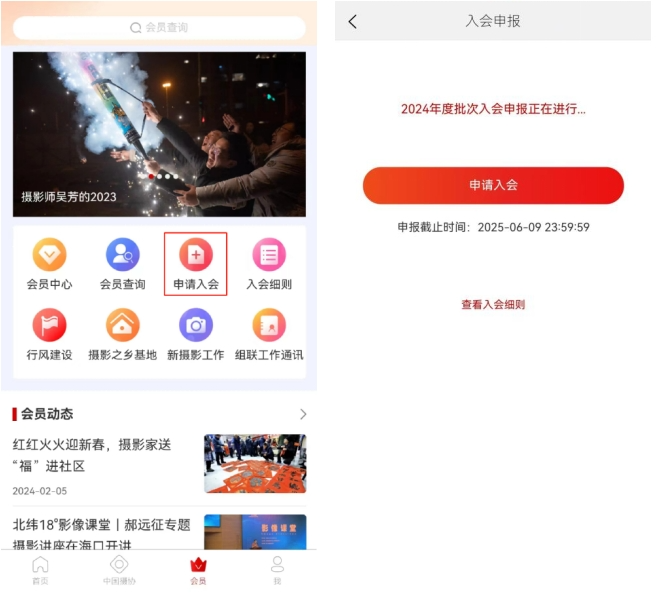Viewport: 656px width, 600px height.
Task: Open the 会员查询 search box
Action: pos(159,28)
